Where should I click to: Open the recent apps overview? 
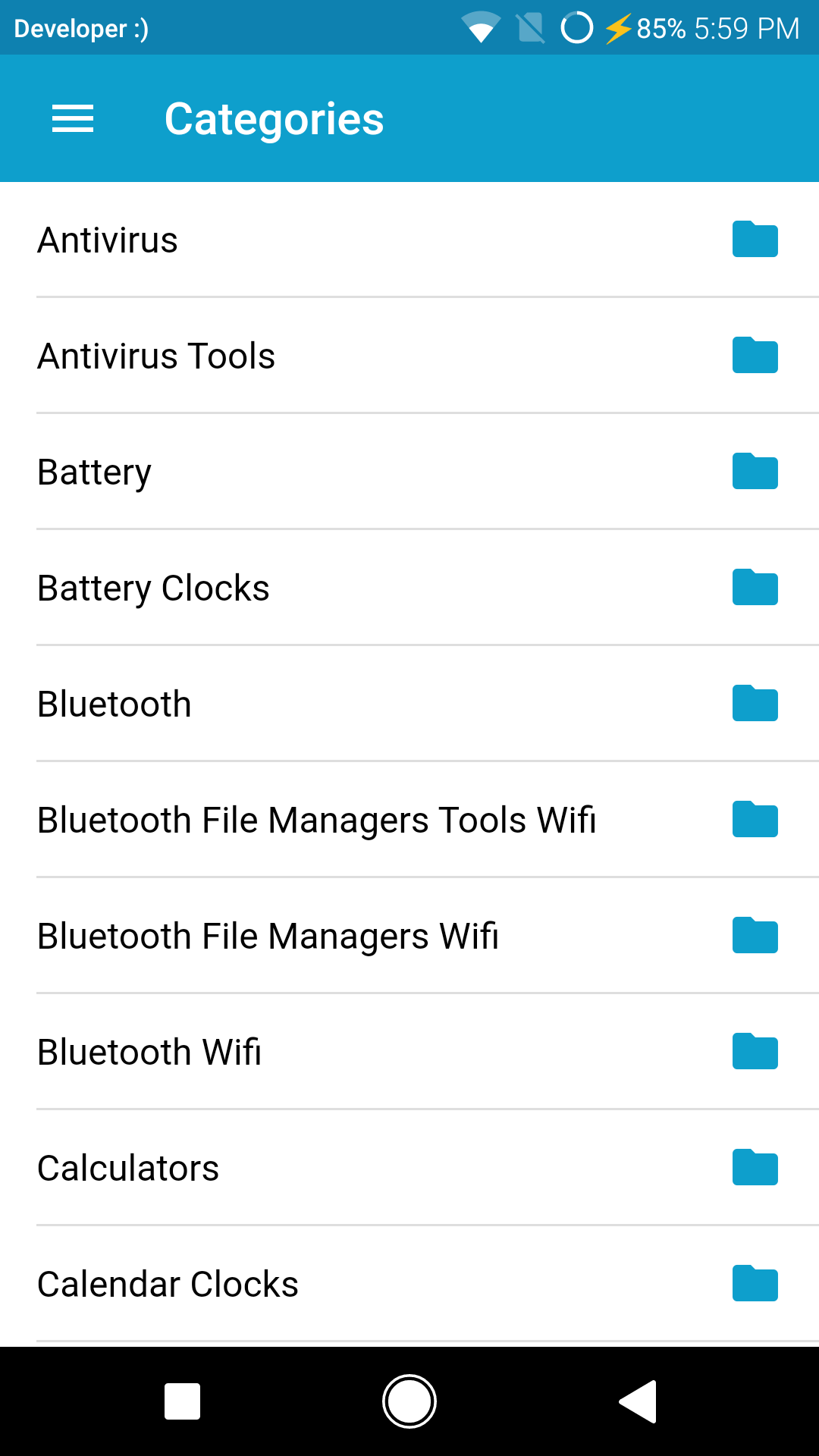182,1401
